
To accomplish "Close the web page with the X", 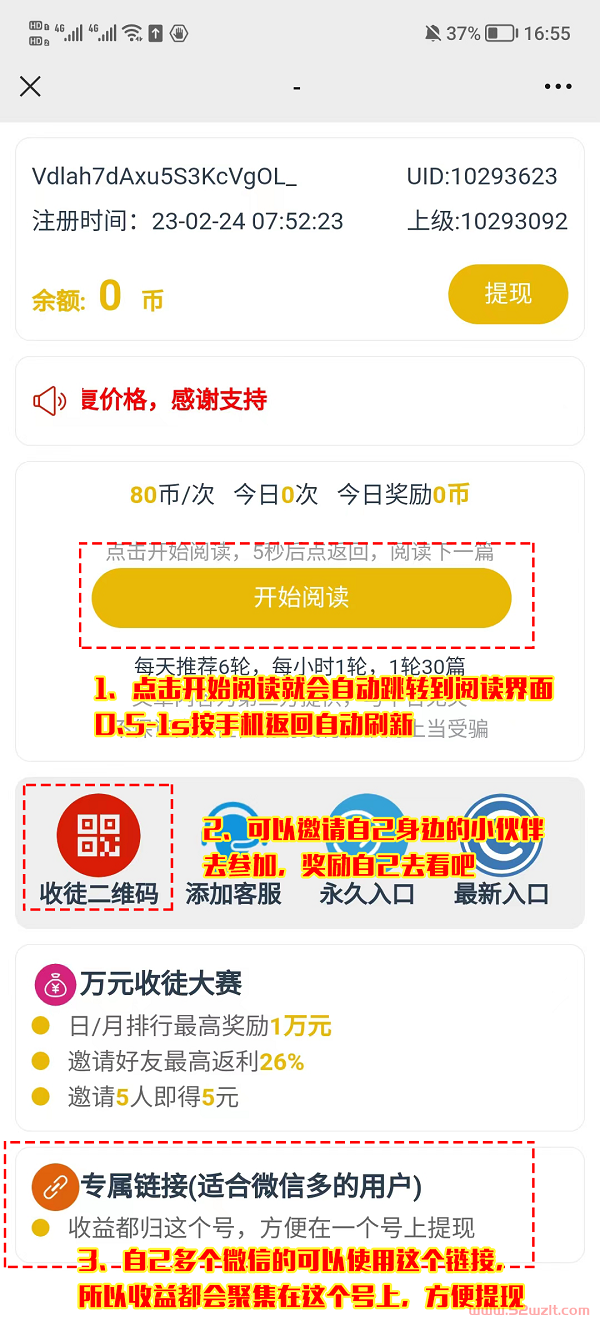I will point(31,87).
